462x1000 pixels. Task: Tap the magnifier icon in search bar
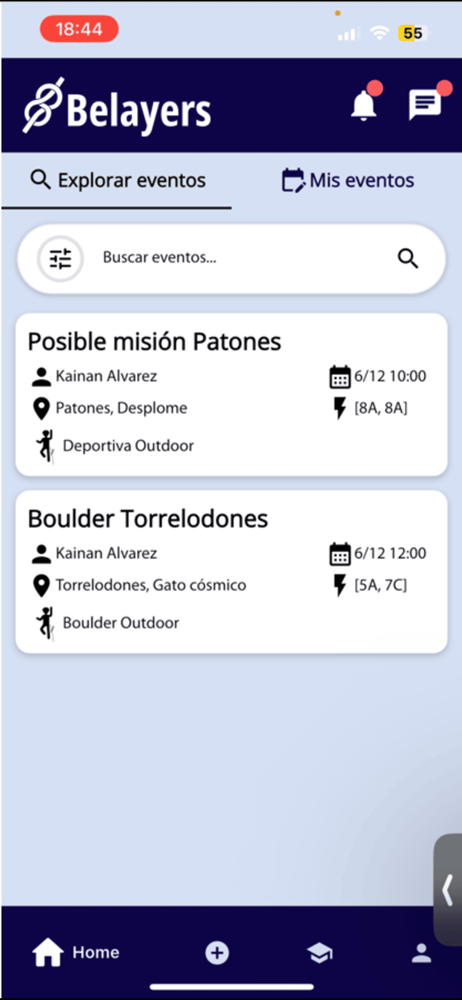[408, 258]
